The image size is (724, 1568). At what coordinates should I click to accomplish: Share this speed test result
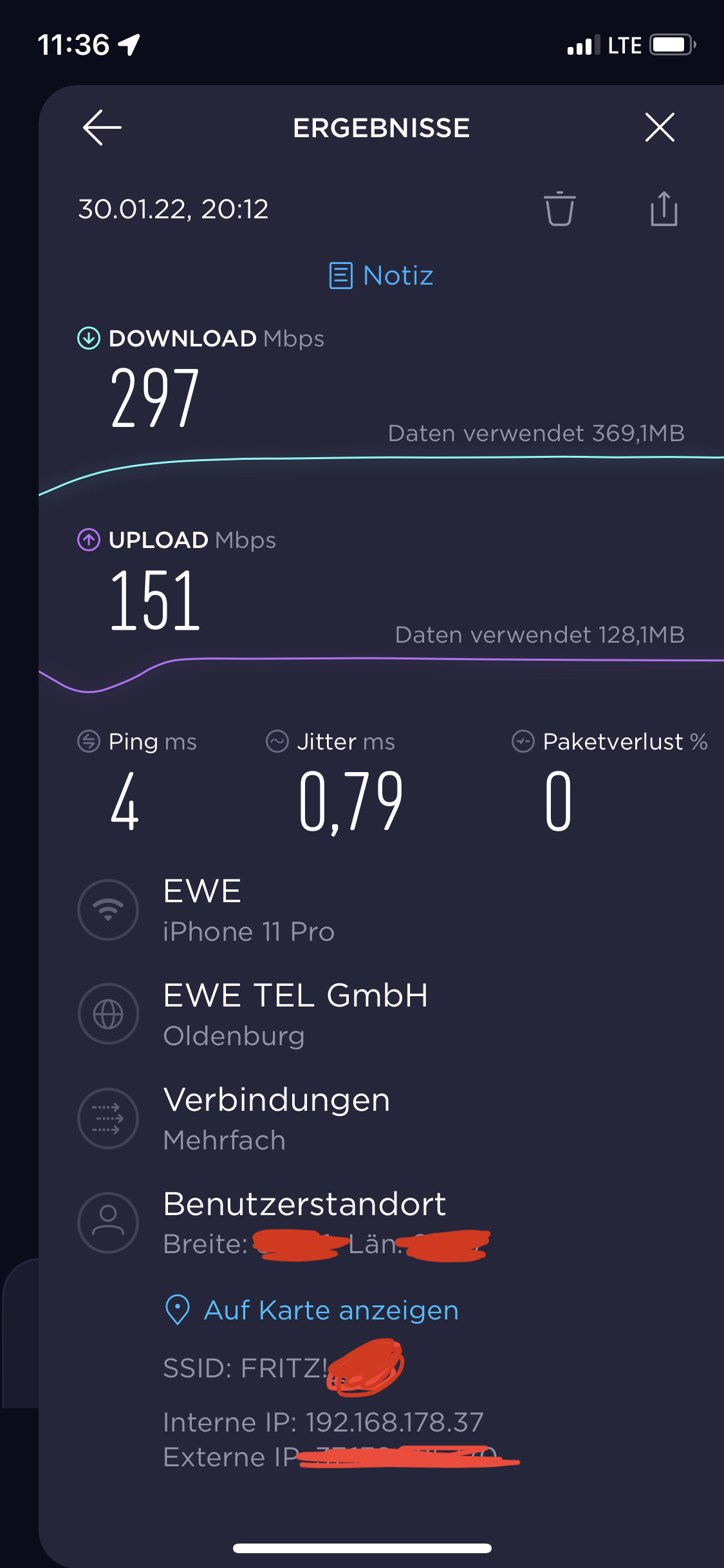[664, 209]
